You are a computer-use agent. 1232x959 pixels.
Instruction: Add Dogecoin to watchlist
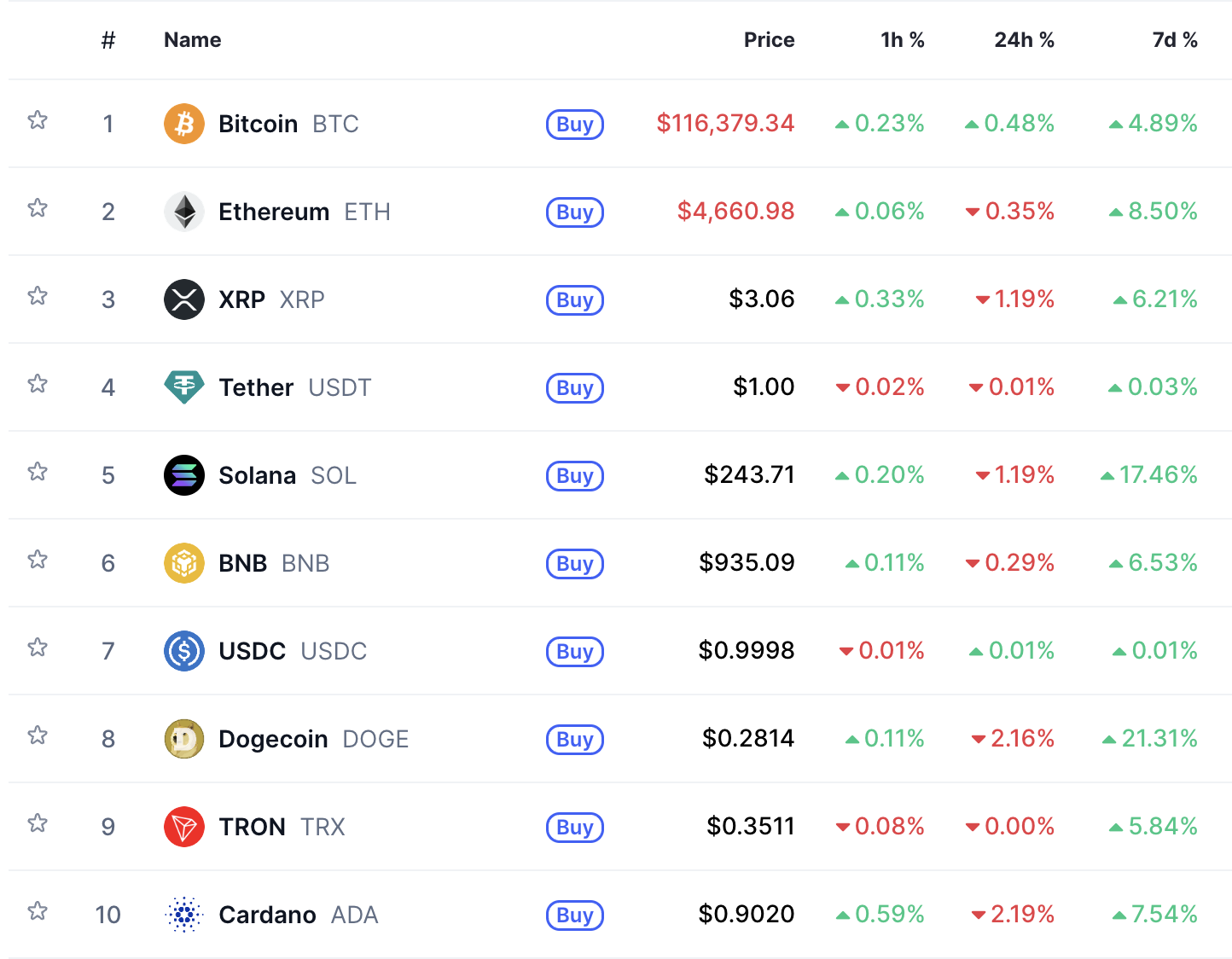pyautogui.click(x=38, y=735)
